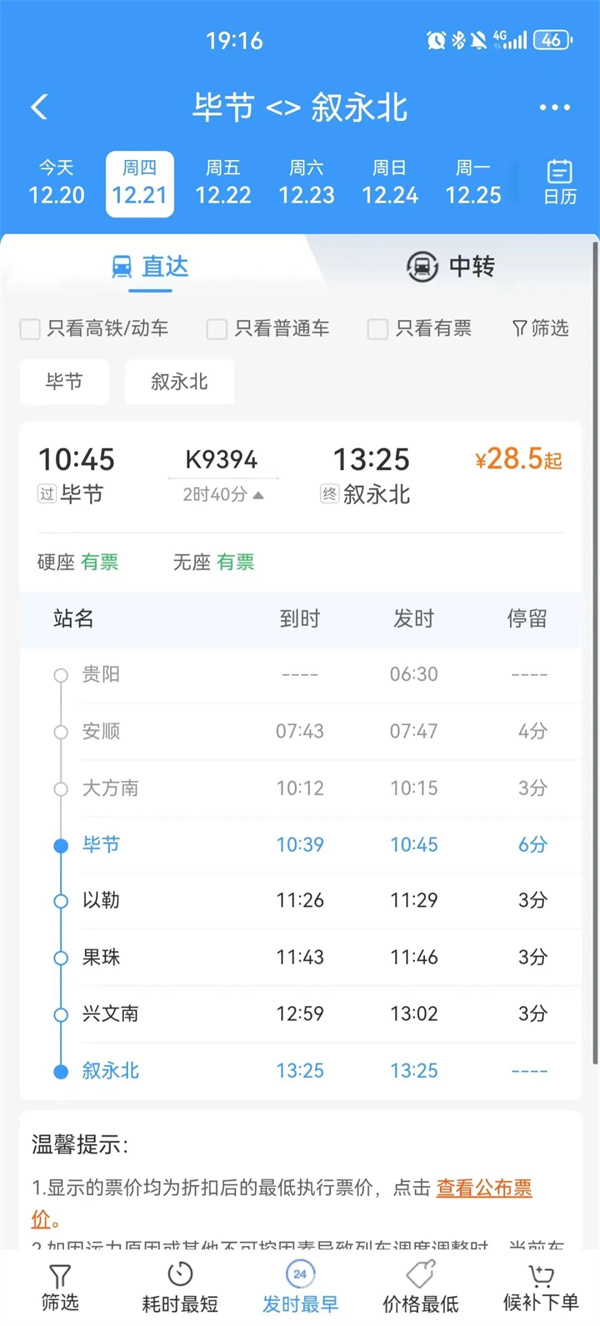
Task: Open the 日历 calendar picker
Action: [560, 182]
